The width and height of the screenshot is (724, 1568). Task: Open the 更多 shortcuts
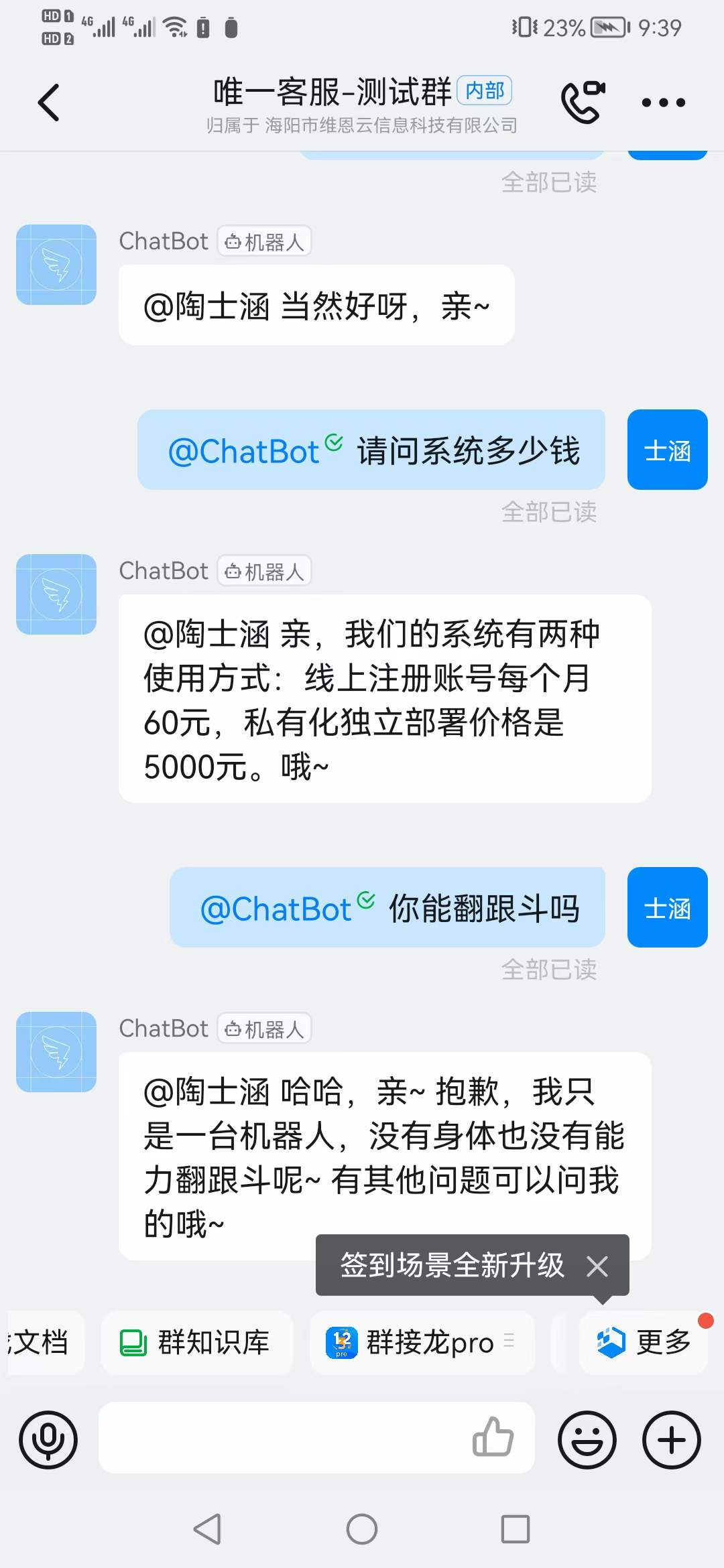pos(644,1342)
